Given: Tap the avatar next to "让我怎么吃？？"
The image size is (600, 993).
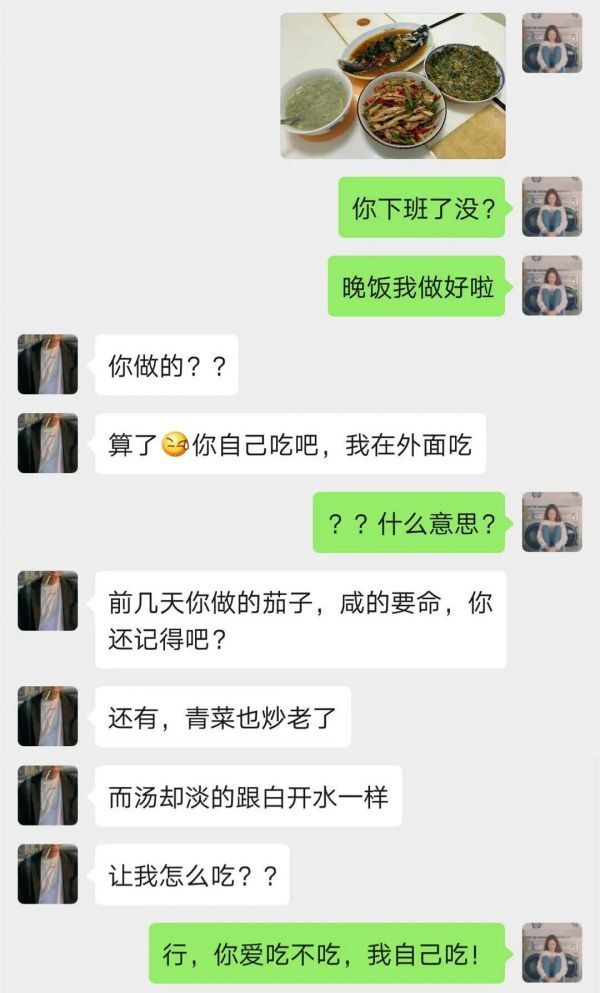Looking at the screenshot, I should pos(47,874).
